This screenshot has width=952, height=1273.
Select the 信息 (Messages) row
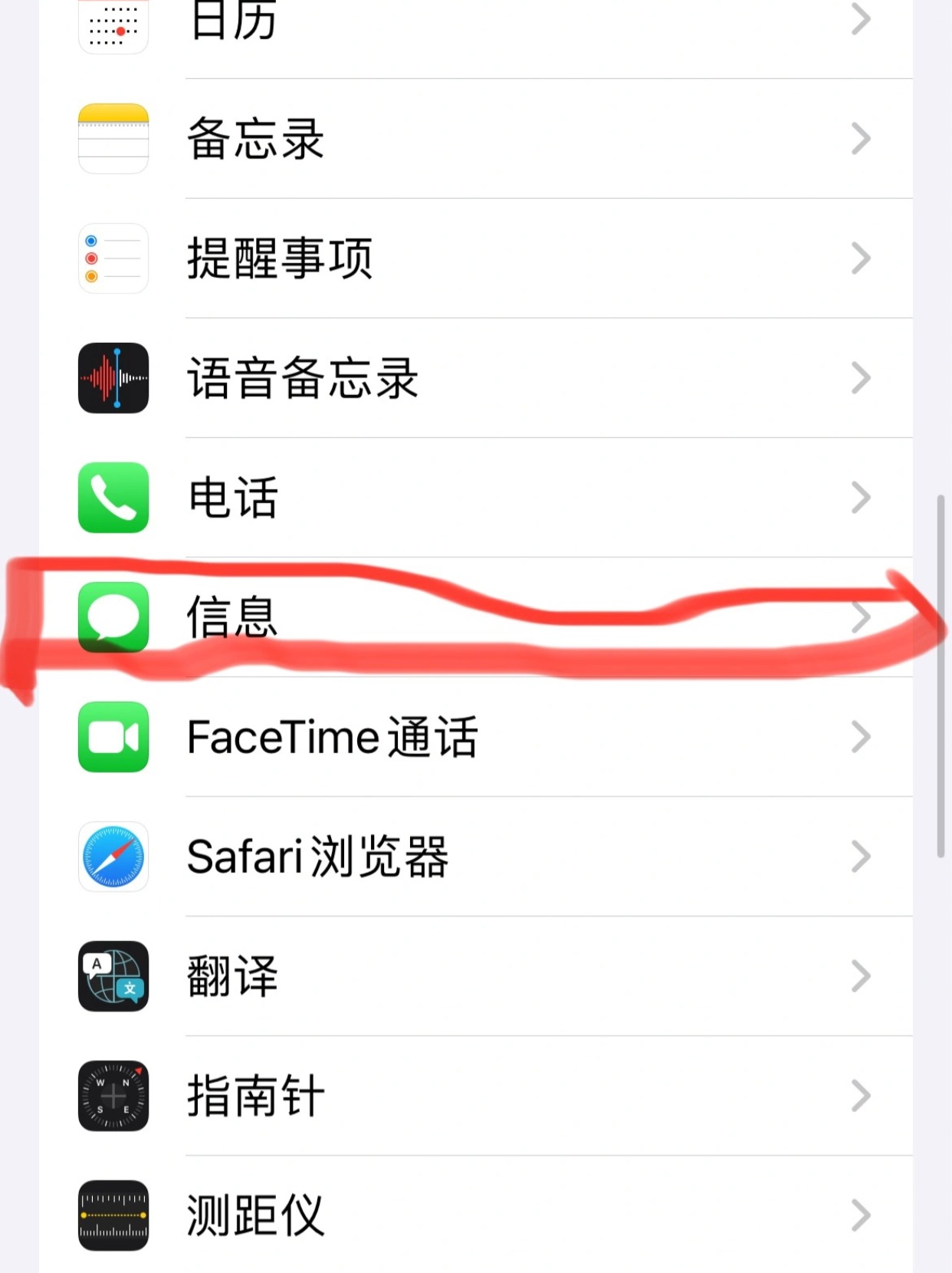475,617
